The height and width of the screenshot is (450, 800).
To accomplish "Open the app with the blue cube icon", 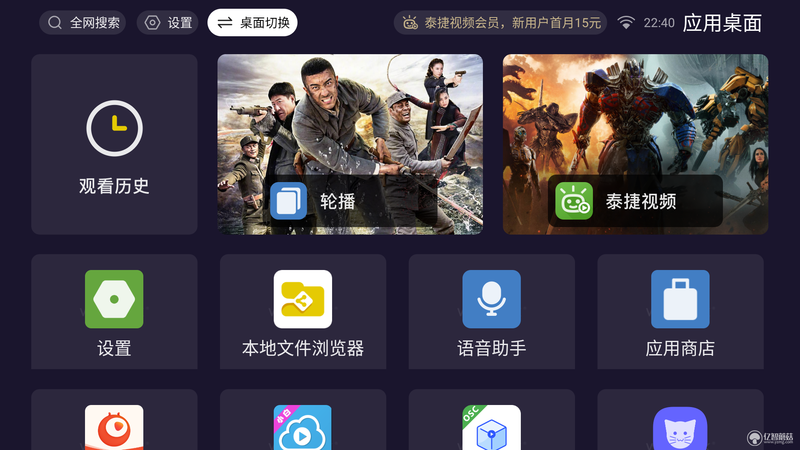I will tap(491, 427).
